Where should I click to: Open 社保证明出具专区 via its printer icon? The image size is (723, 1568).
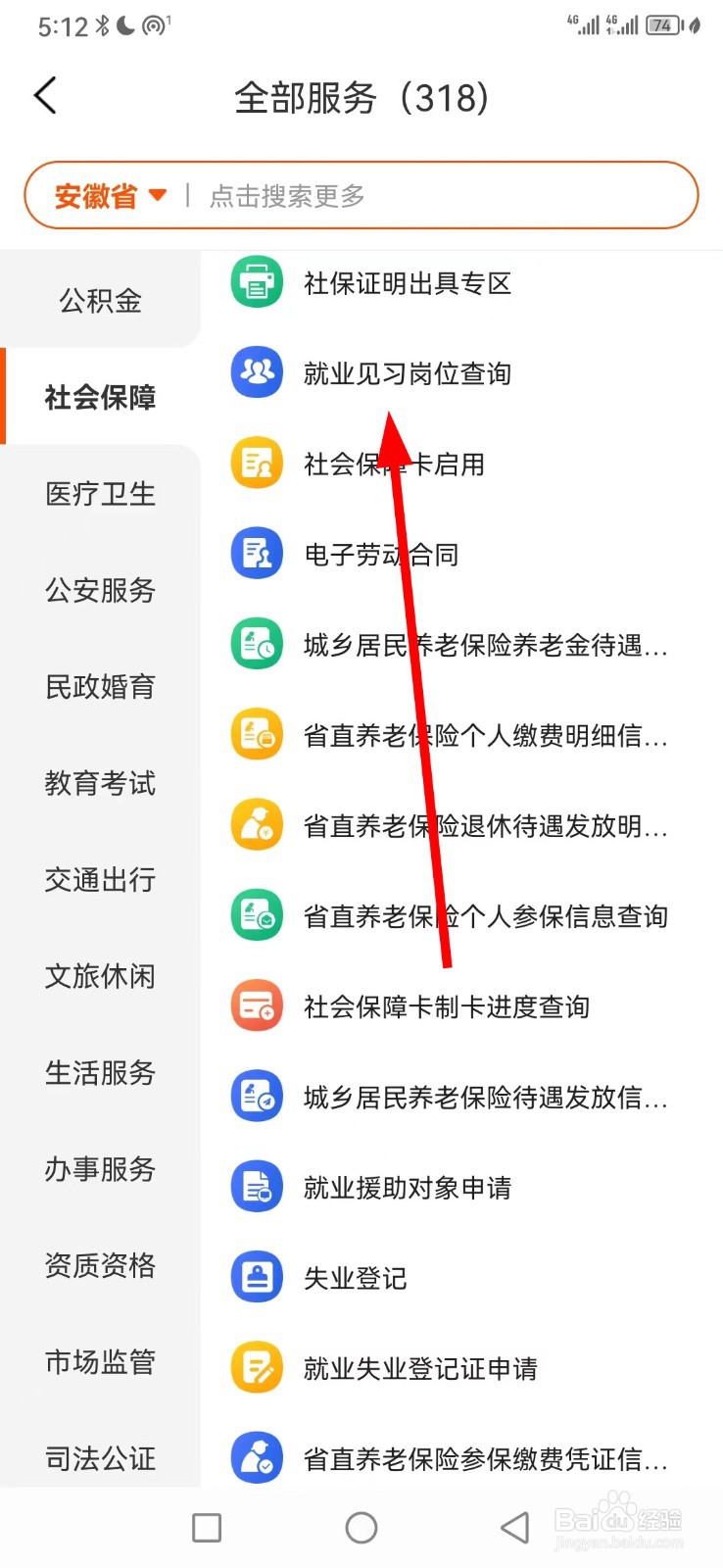(256, 282)
